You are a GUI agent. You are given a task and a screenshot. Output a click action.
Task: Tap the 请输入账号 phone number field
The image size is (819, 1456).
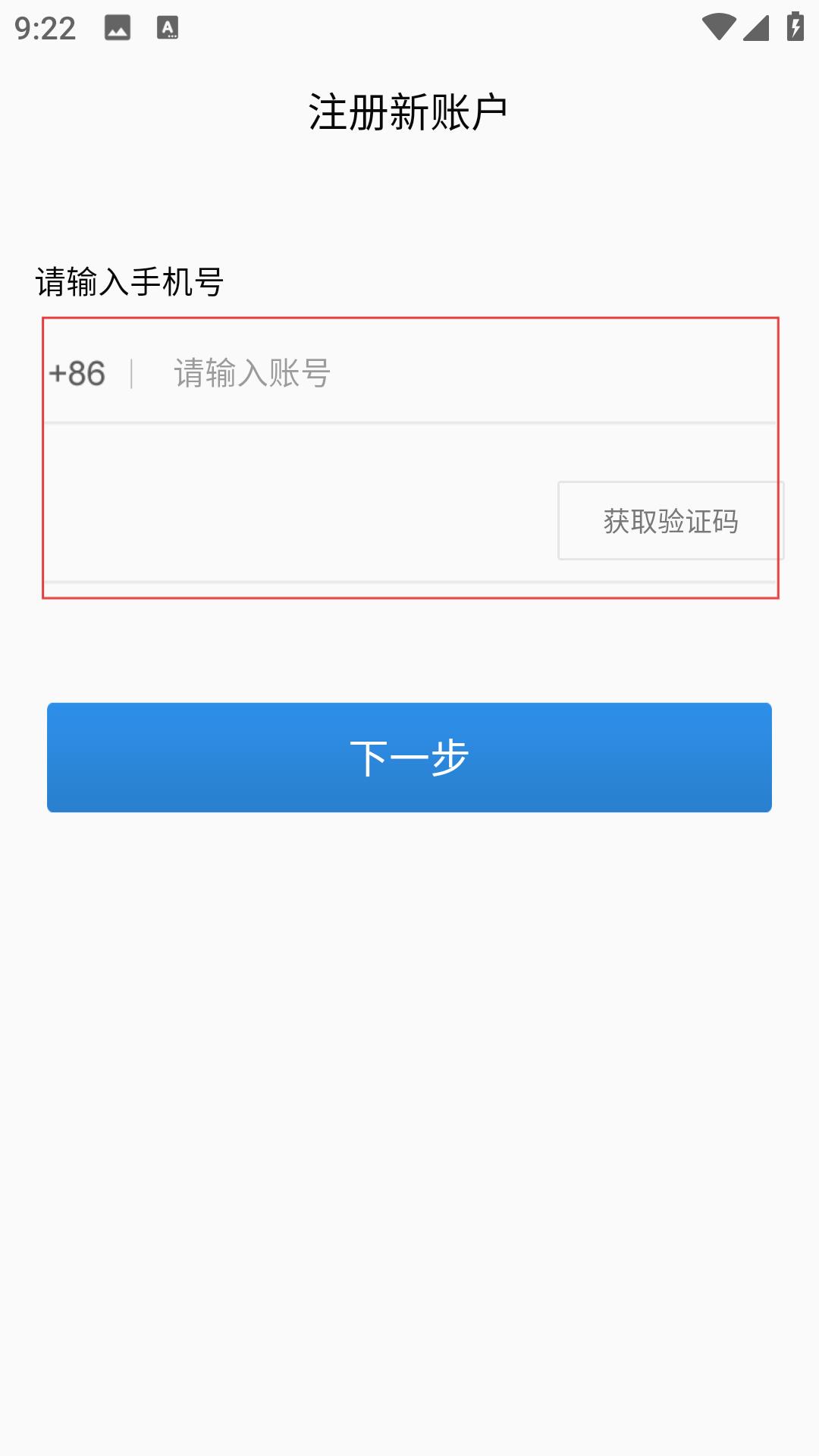coord(470,373)
